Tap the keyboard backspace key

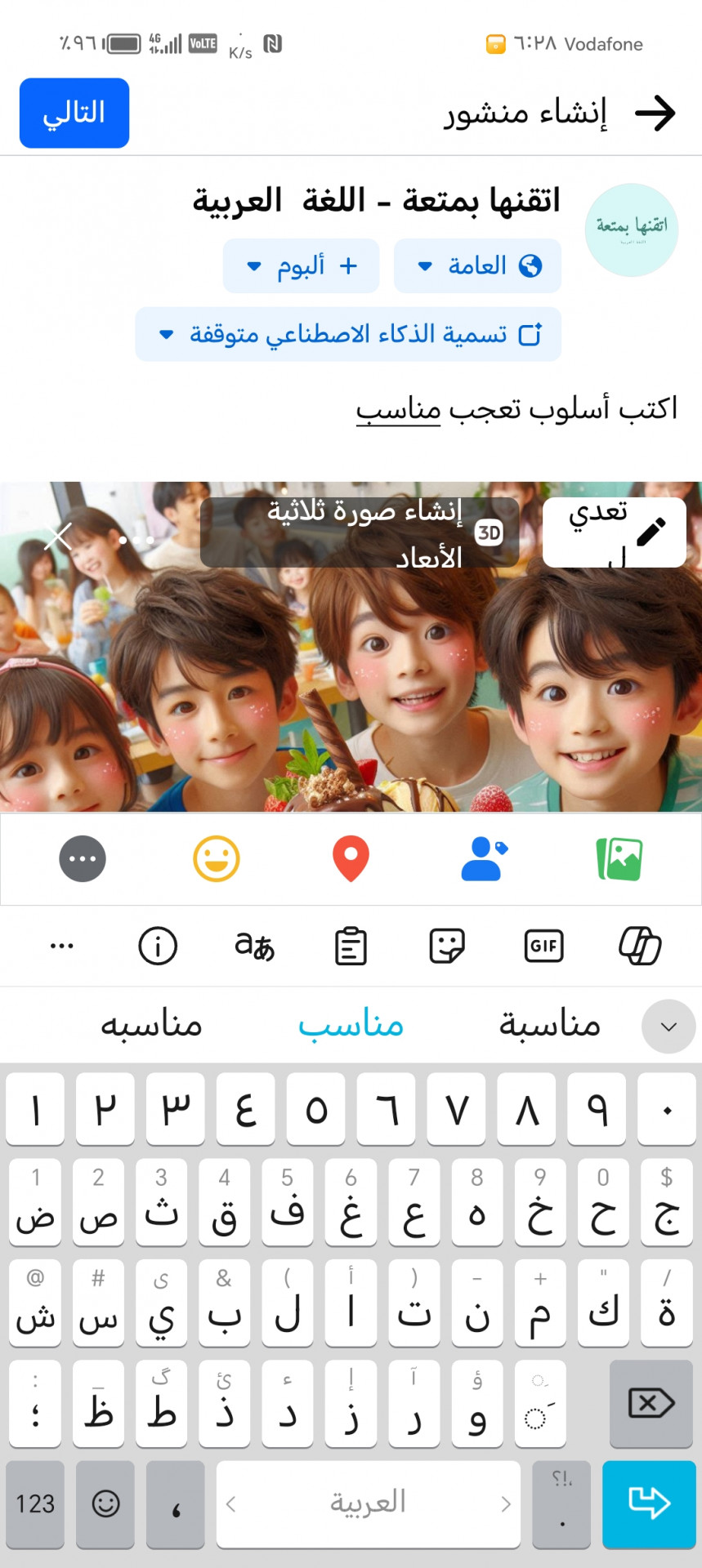point(651,1404)
